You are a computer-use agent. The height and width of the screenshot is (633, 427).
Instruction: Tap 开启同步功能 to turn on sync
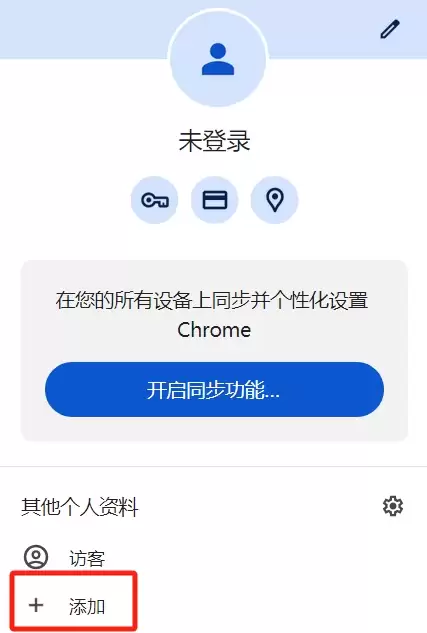214,390
